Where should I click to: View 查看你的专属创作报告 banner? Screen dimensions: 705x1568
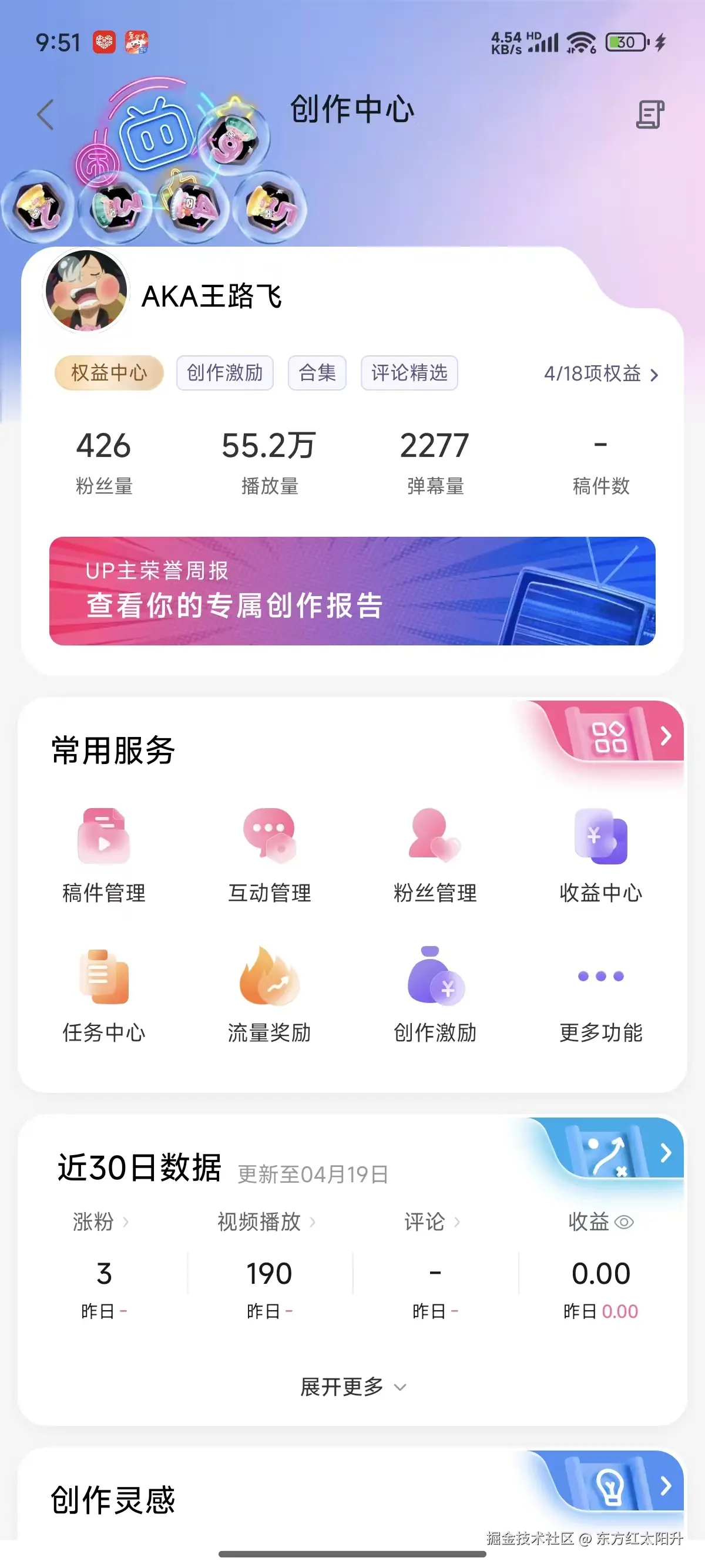click(352, 590)
